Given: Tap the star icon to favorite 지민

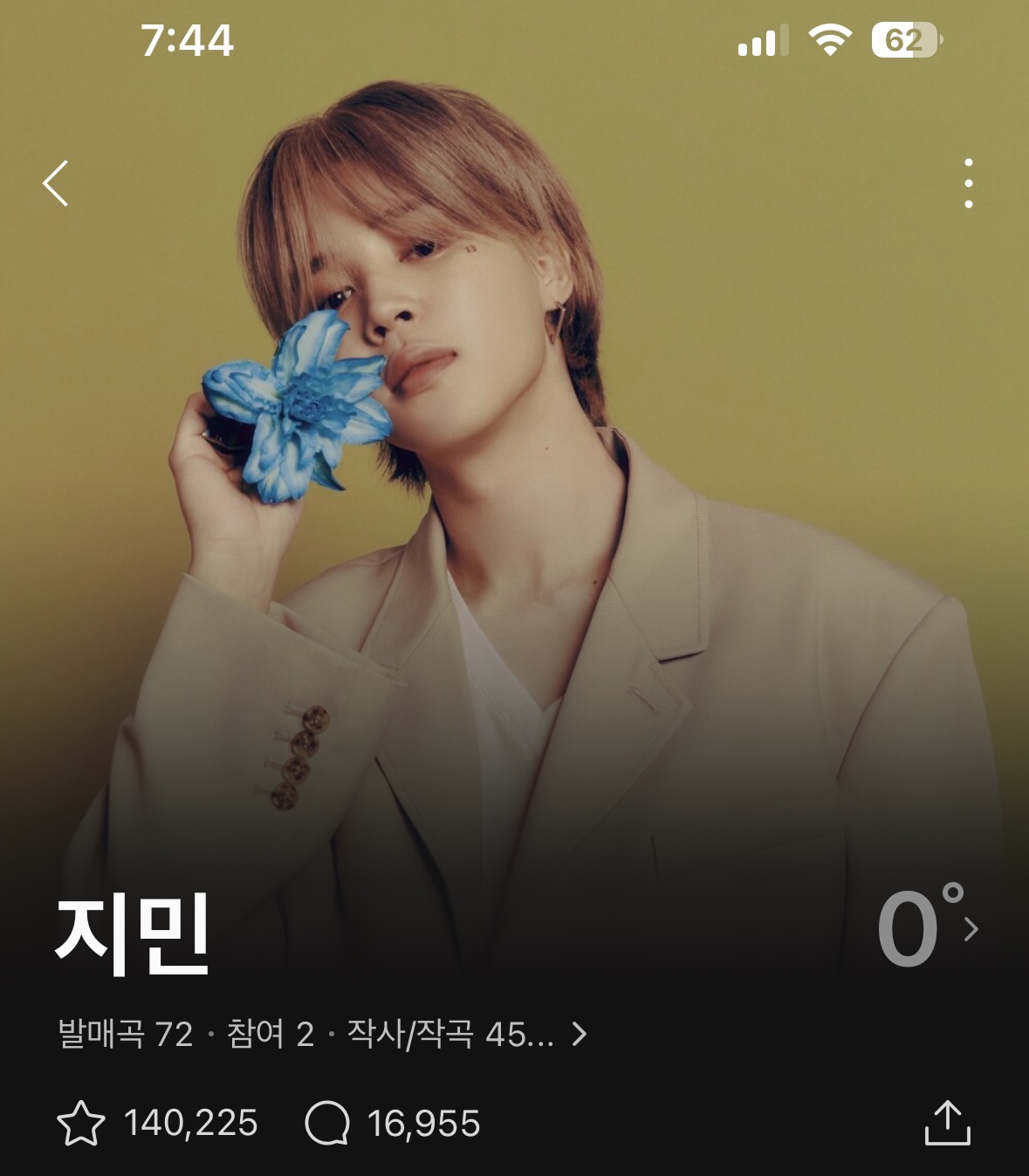Looking at the screenshot, I should tap(80, 1123).
